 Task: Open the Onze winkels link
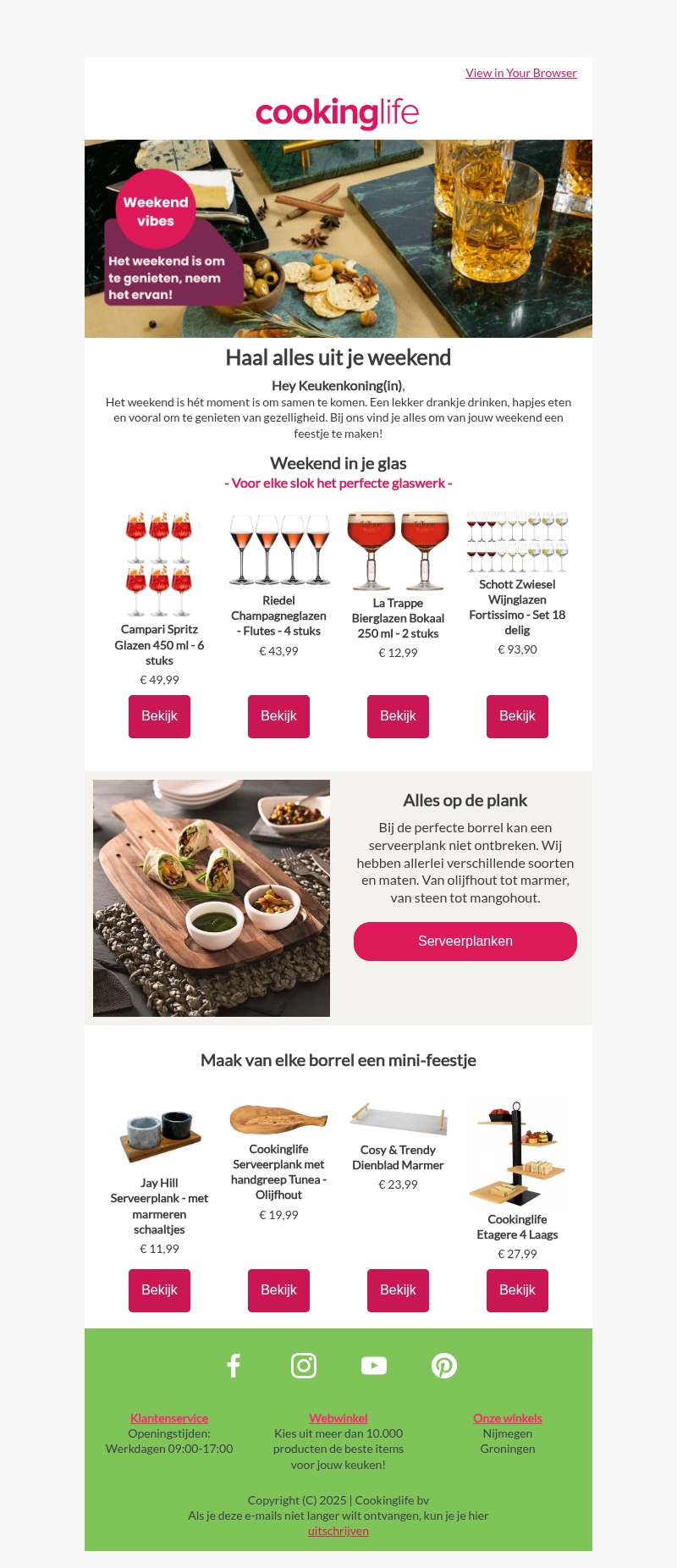tap(508, 1418)
